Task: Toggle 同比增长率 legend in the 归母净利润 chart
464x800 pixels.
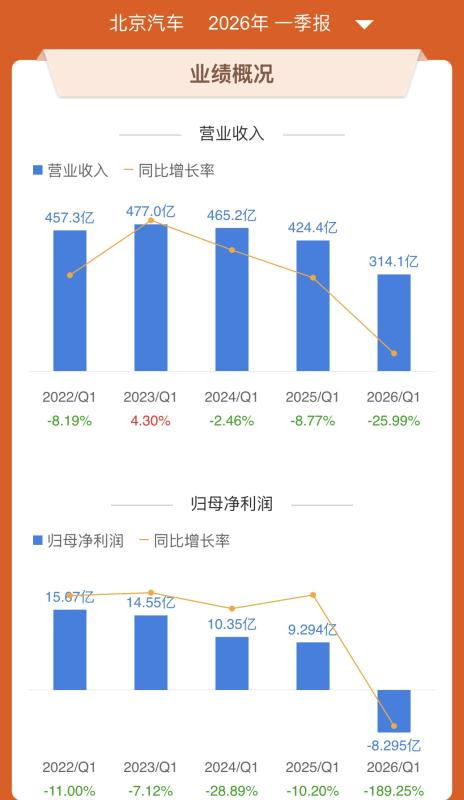Action: click(185, 540)
